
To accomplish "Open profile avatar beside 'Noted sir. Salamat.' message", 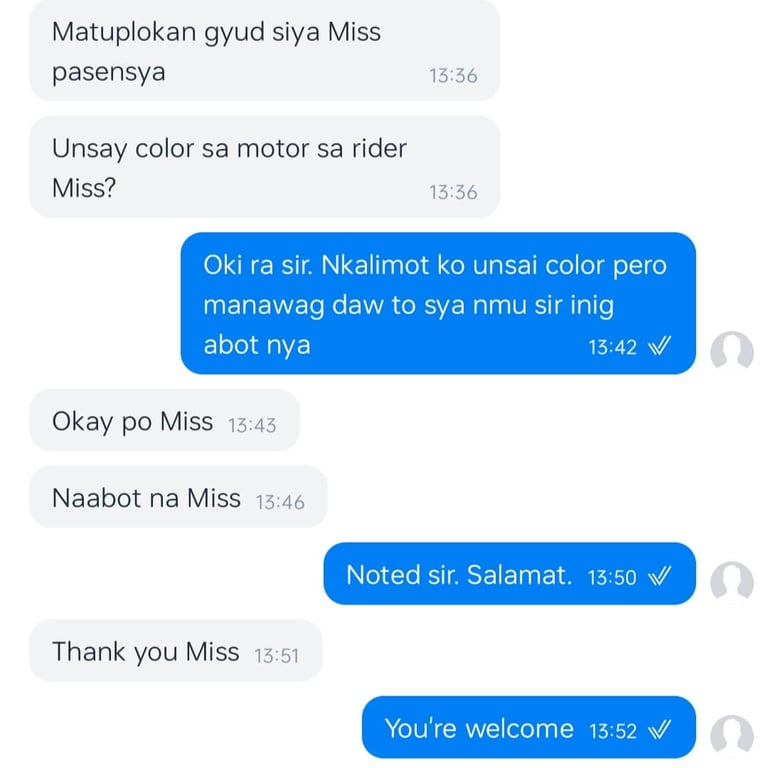I will (x=731, y=581).
